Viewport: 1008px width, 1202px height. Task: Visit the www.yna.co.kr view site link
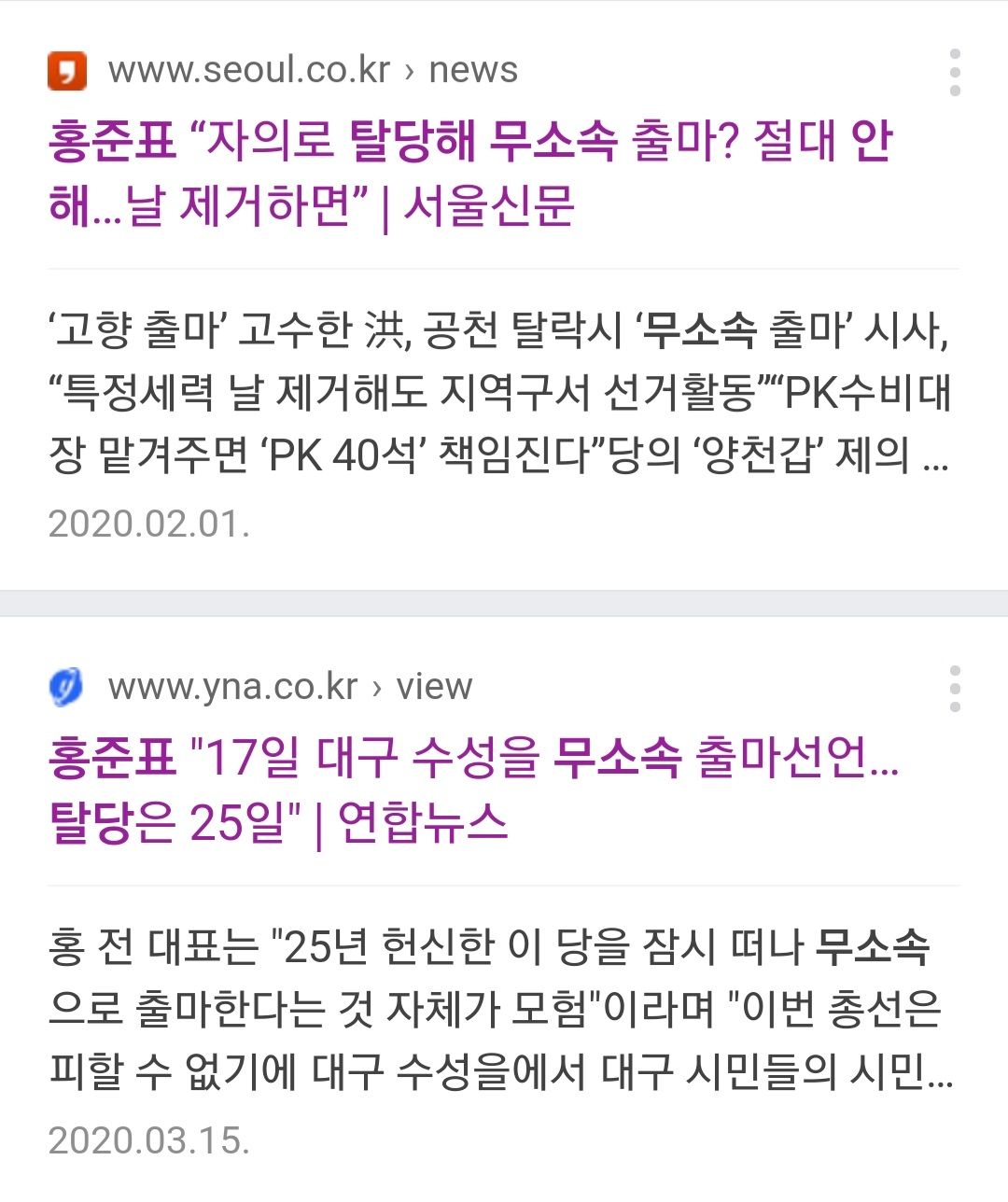point(289,688)
